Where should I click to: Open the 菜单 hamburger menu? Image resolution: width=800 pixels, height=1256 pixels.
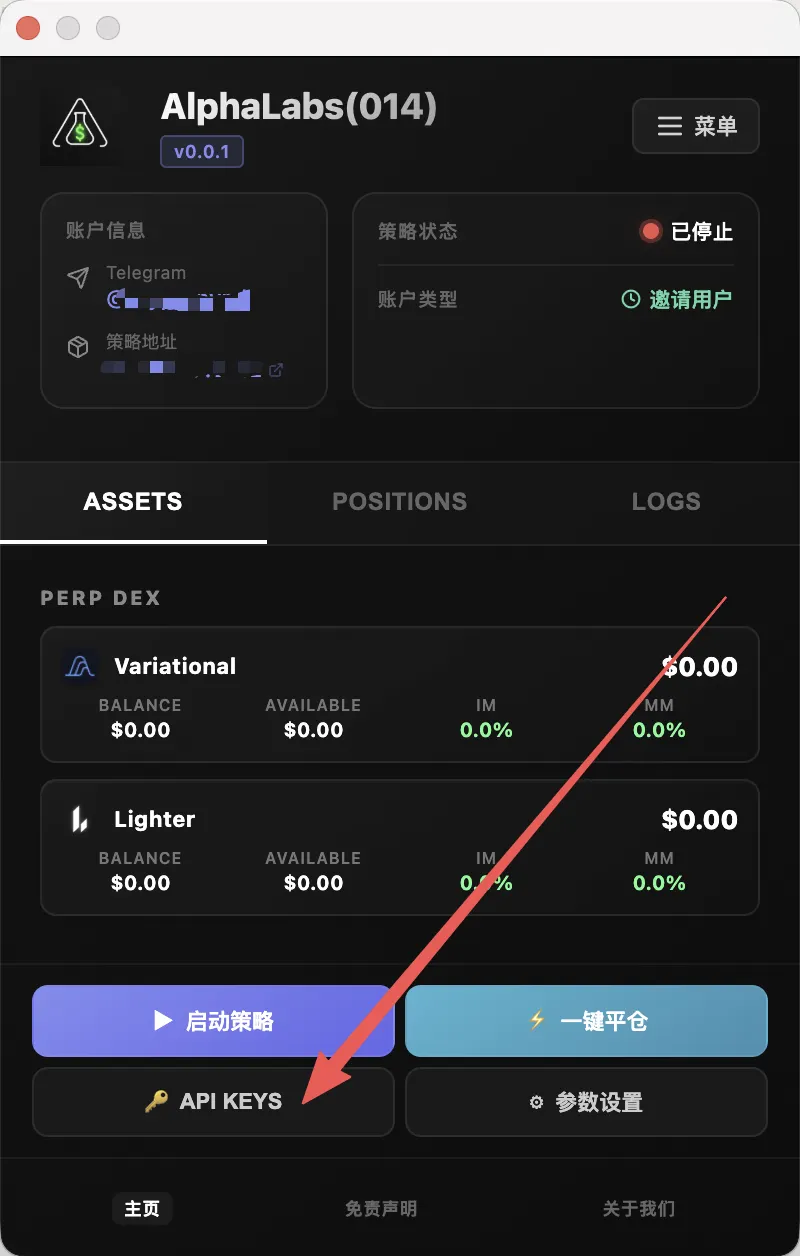[x=695, y=126]
